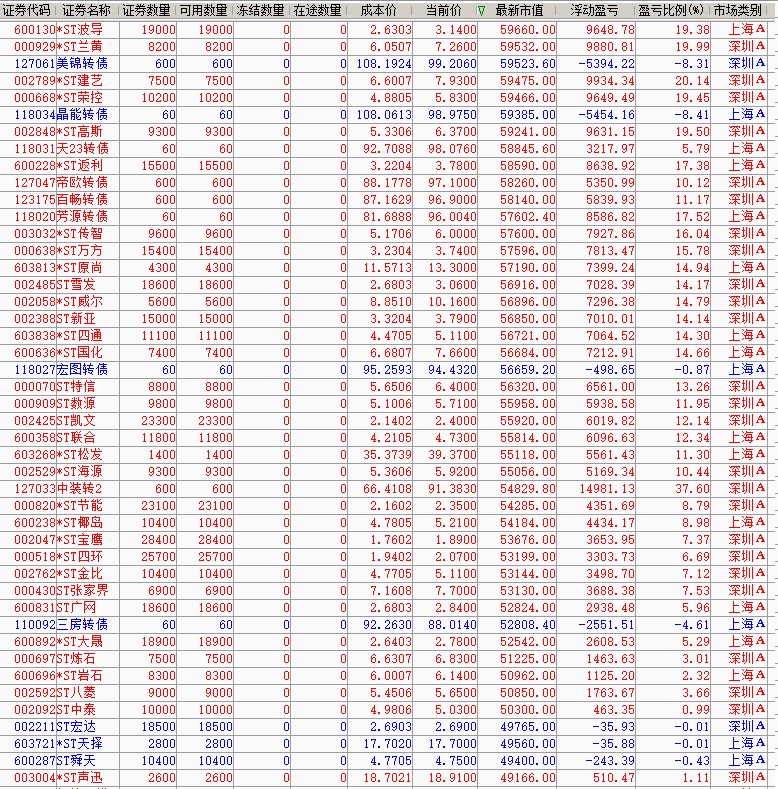Select the ST宏达 holding row

click(x=383, y=727)
